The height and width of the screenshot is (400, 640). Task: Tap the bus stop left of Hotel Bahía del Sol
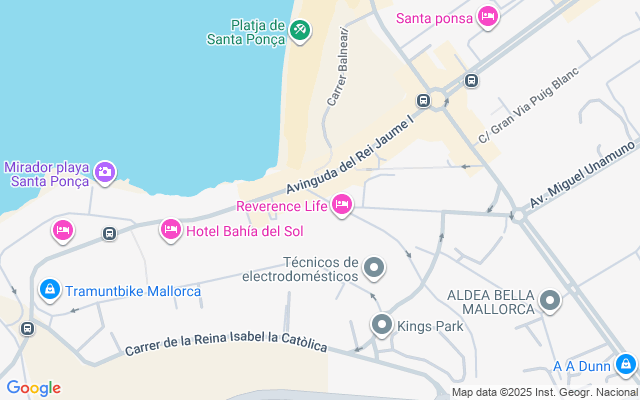(x=109, y=234)
